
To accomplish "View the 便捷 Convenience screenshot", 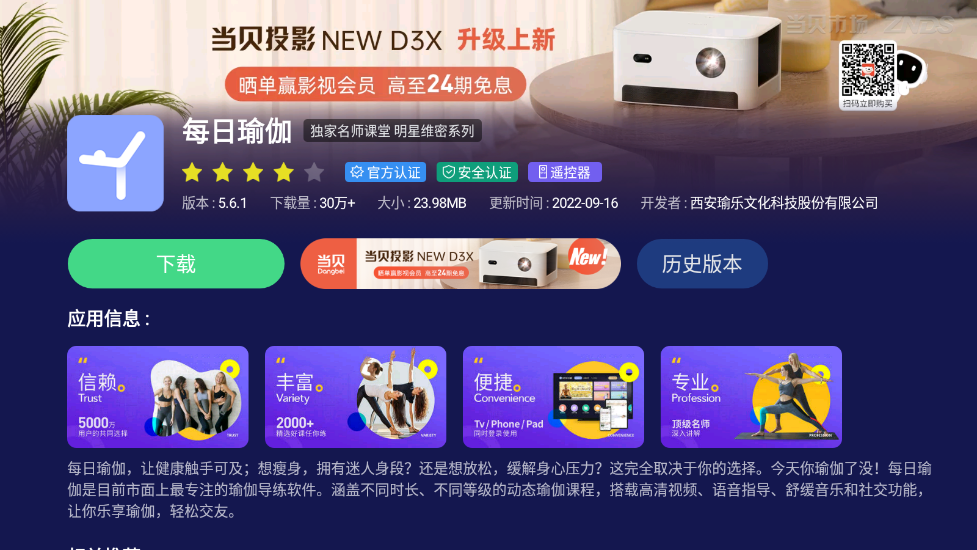I will 553,396.
